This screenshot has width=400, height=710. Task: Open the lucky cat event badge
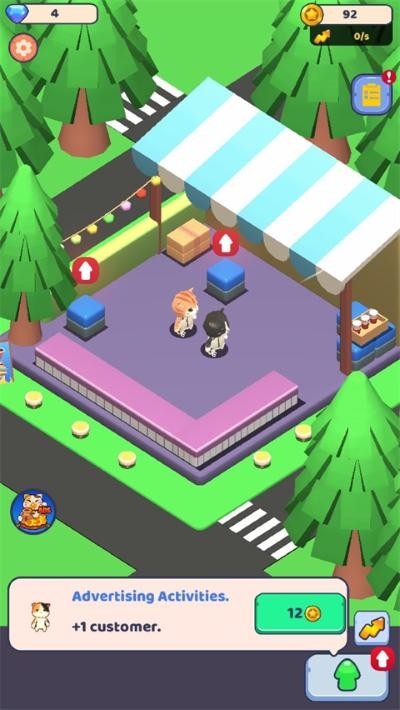click(x=33, y=511)
